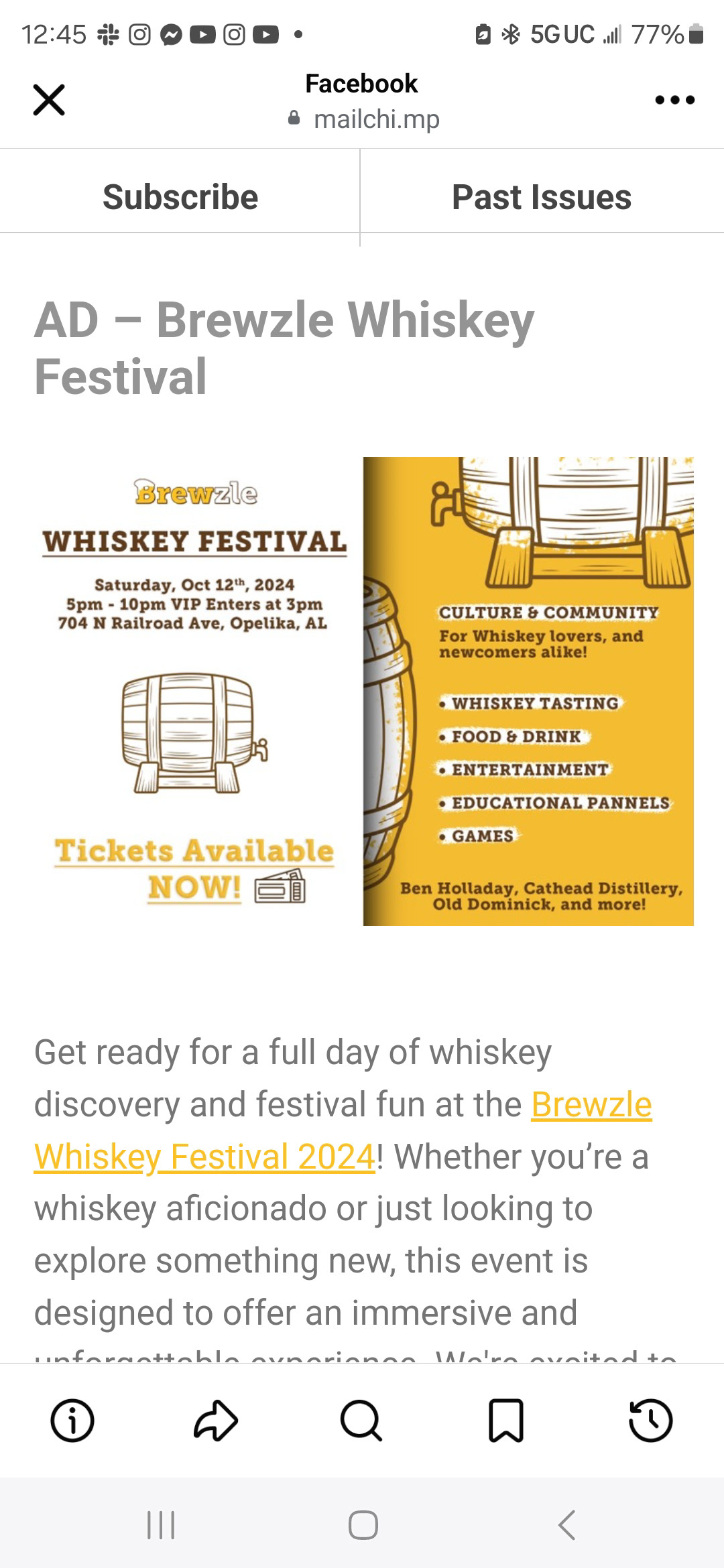
Task: Bookmark this page
Action: pos(506,1420)
